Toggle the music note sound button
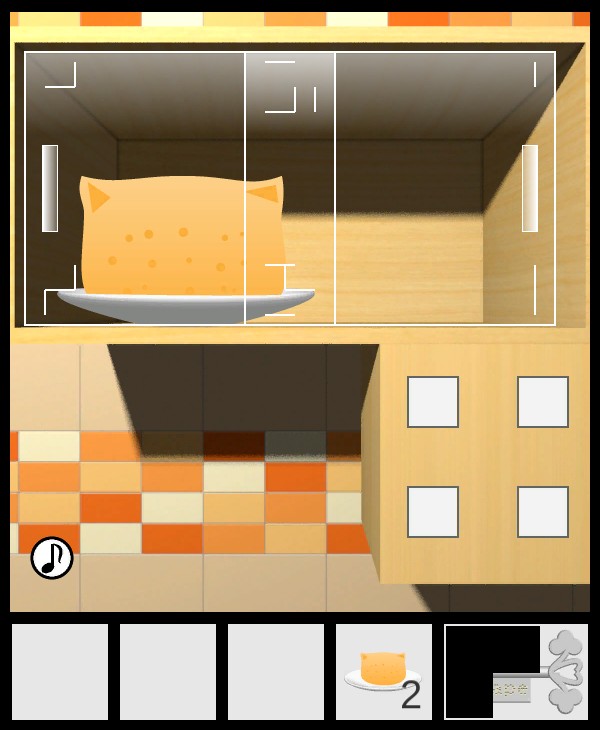Viewport: 600px width, 730px height. 52,558
